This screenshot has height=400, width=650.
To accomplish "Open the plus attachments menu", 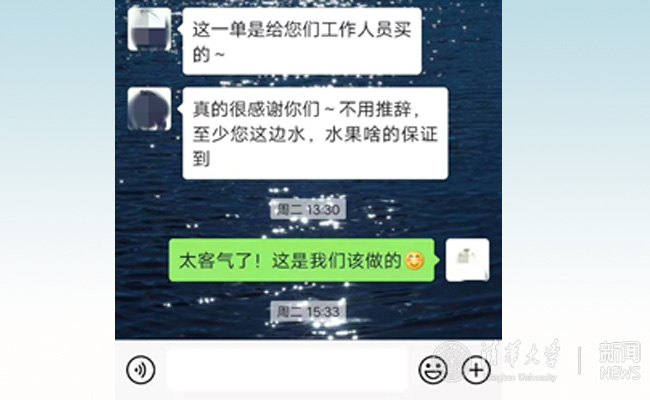I will tap(475, 370).
